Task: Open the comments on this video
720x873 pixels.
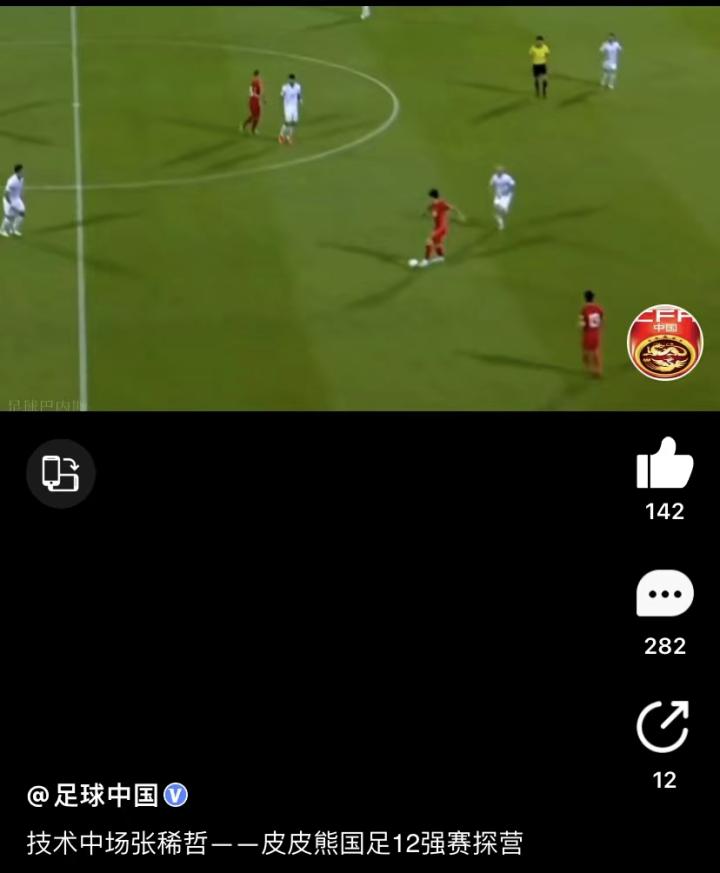Action: point(665,595)
